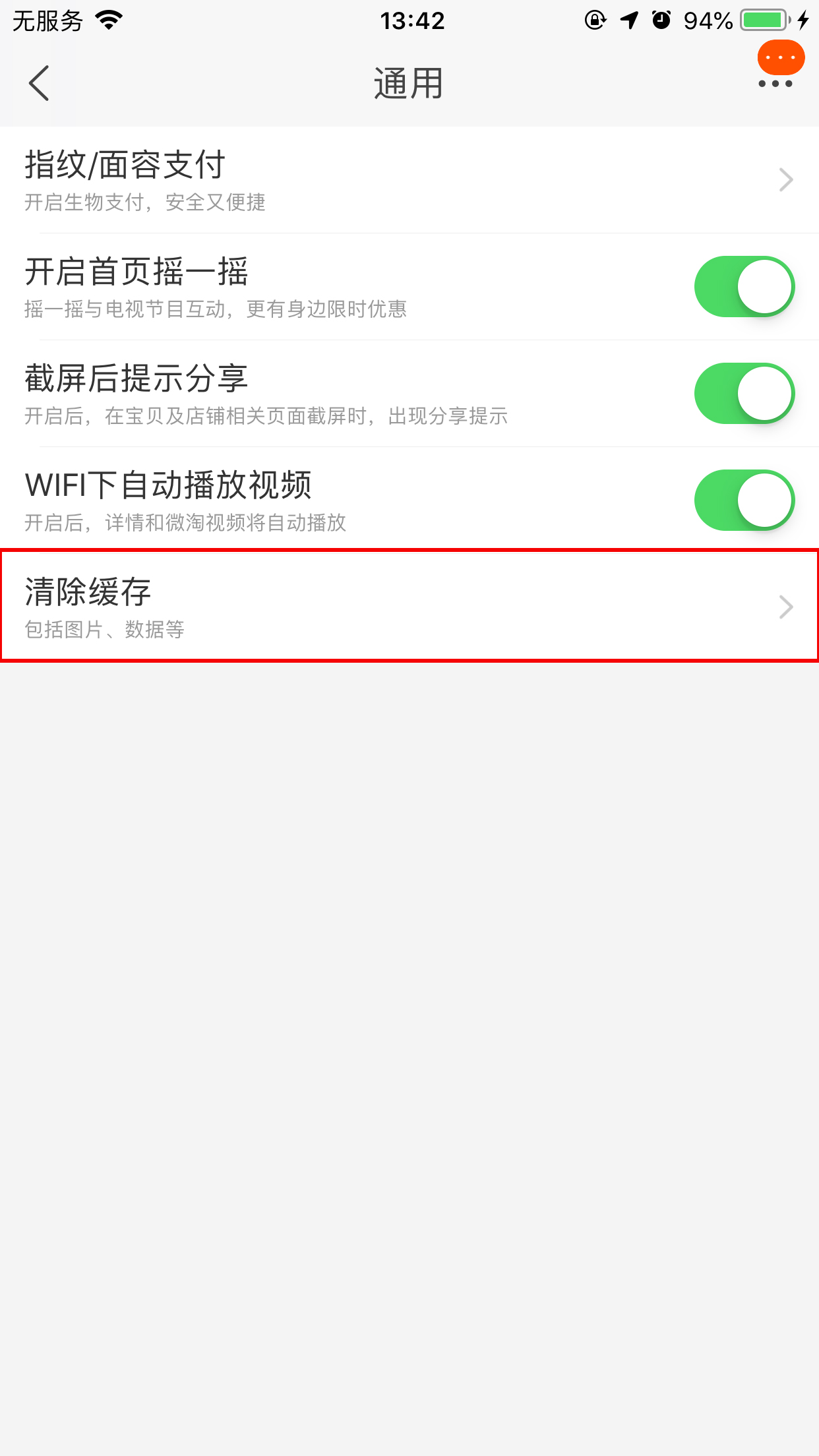The height and width of the screenshot is (1456, 819).
Task: Turn off 截屏后提示分享 screenshot share prompt
Action: [x=744, y=393]
